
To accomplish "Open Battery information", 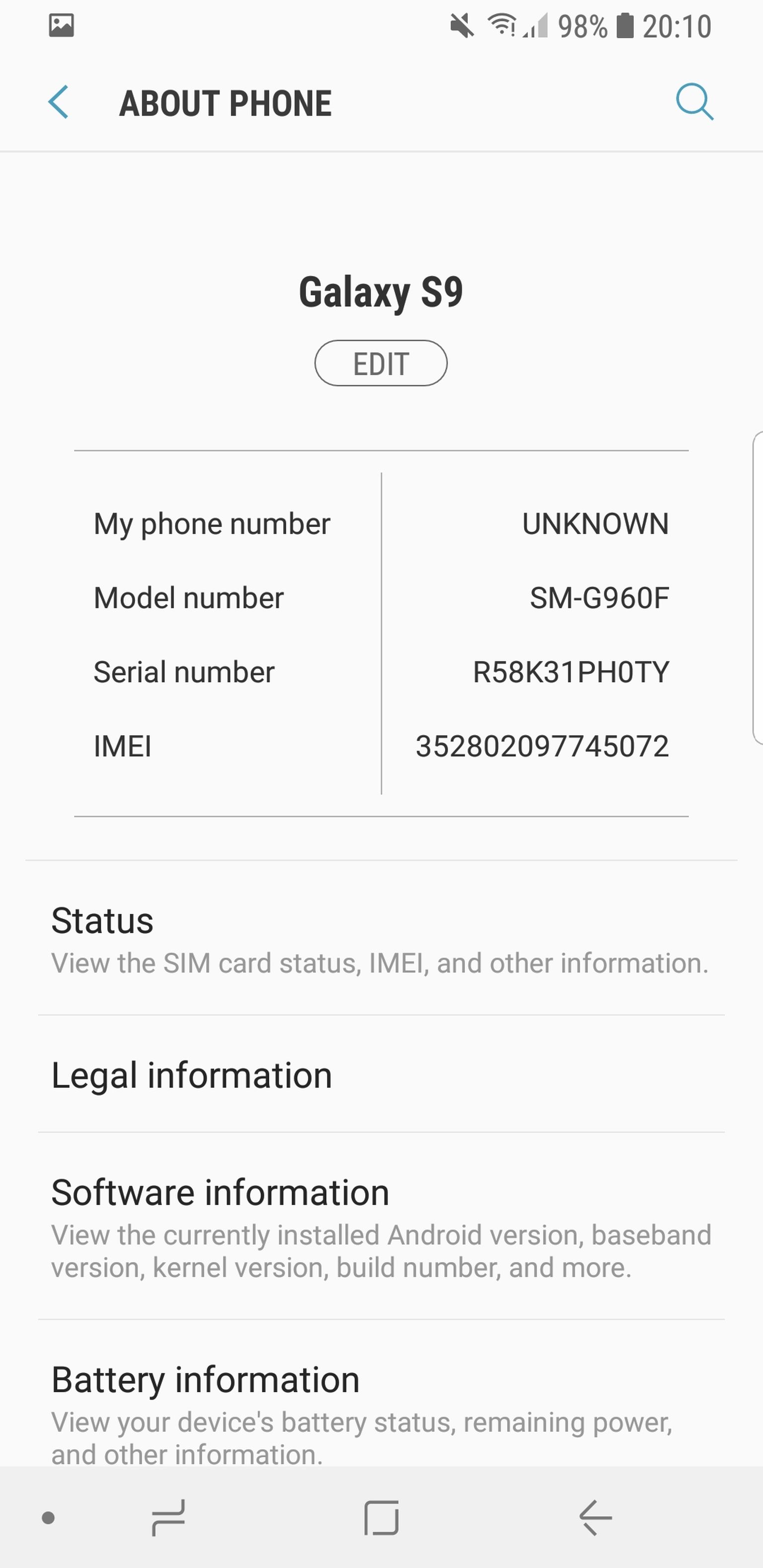I will point(381,1394).
